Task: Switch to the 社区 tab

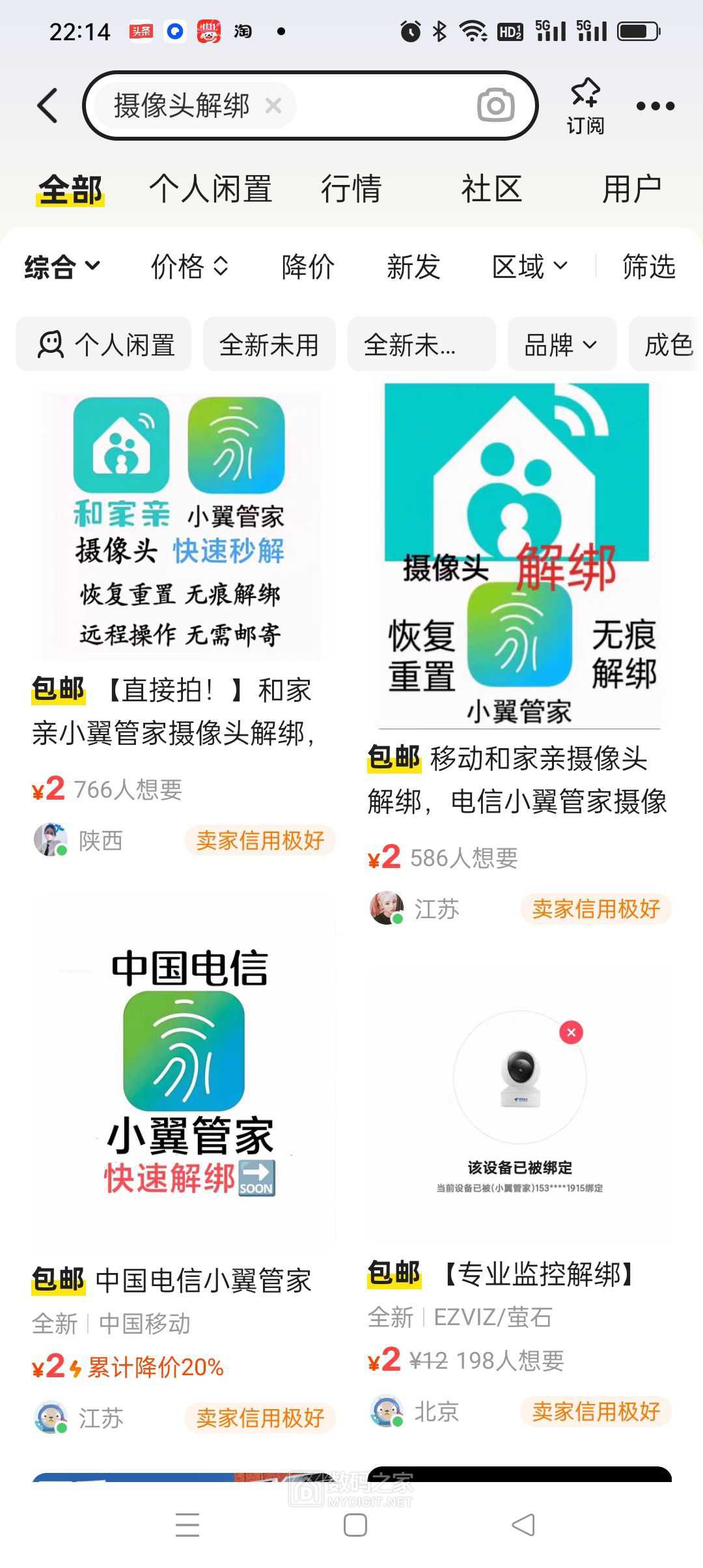Action: [491, 189]
